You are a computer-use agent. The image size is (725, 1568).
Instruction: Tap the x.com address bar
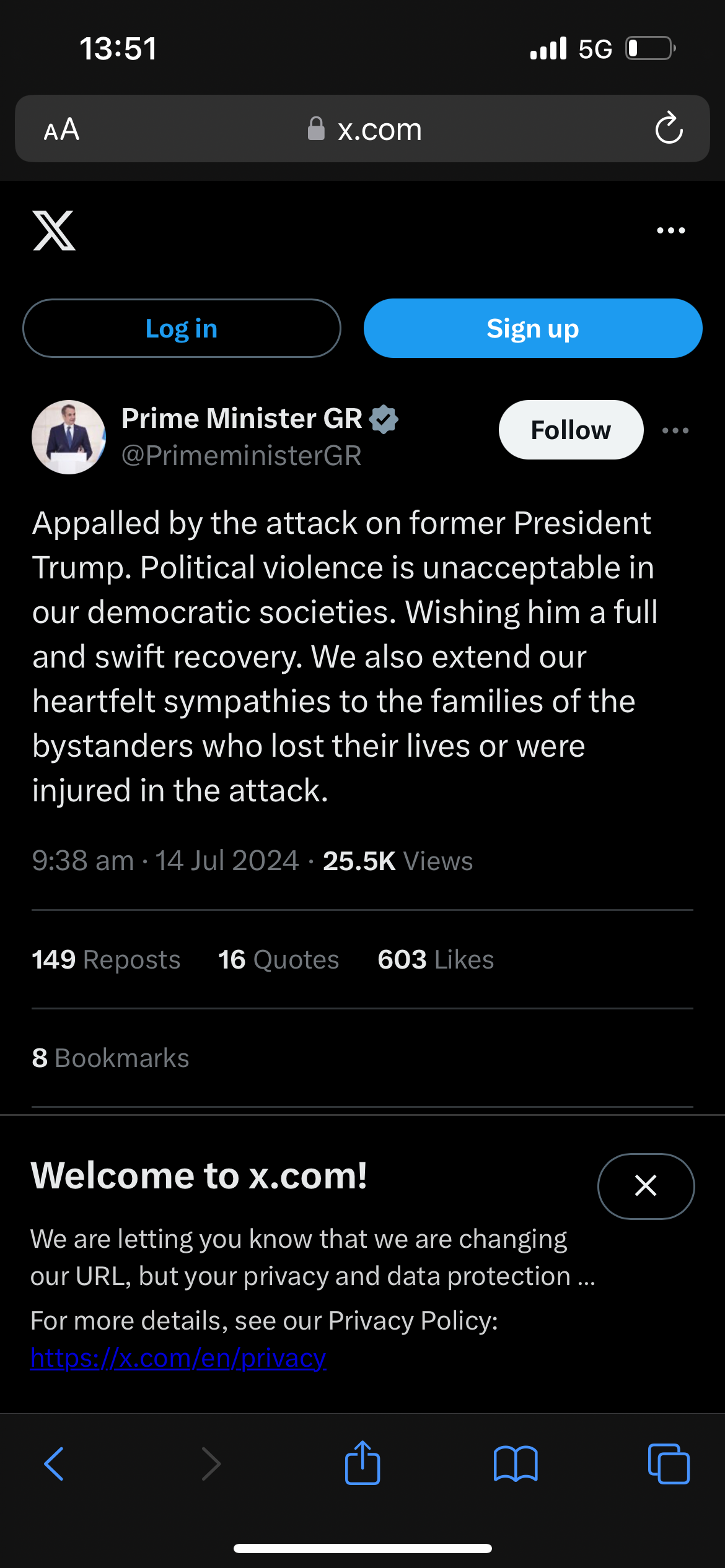364,129
